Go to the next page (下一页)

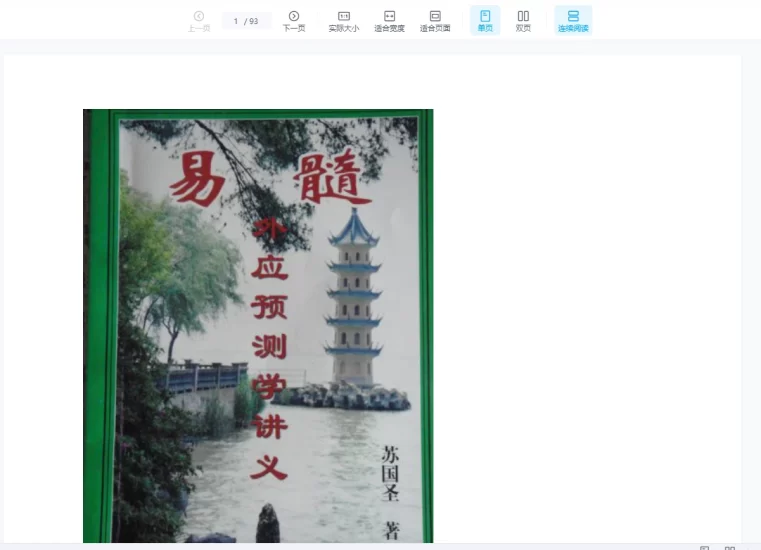(x=294, y=20)
